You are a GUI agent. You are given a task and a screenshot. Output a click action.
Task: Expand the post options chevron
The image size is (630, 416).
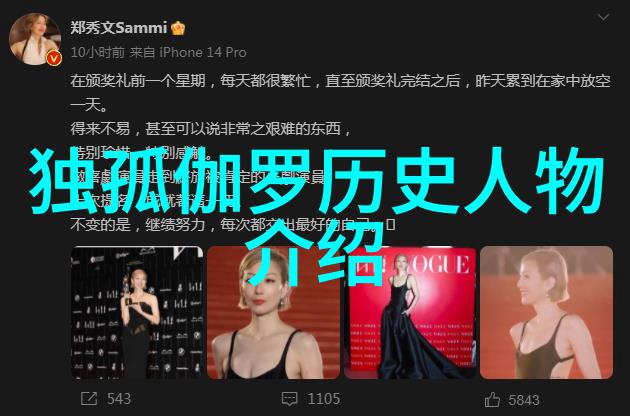[x=602, y=17]
